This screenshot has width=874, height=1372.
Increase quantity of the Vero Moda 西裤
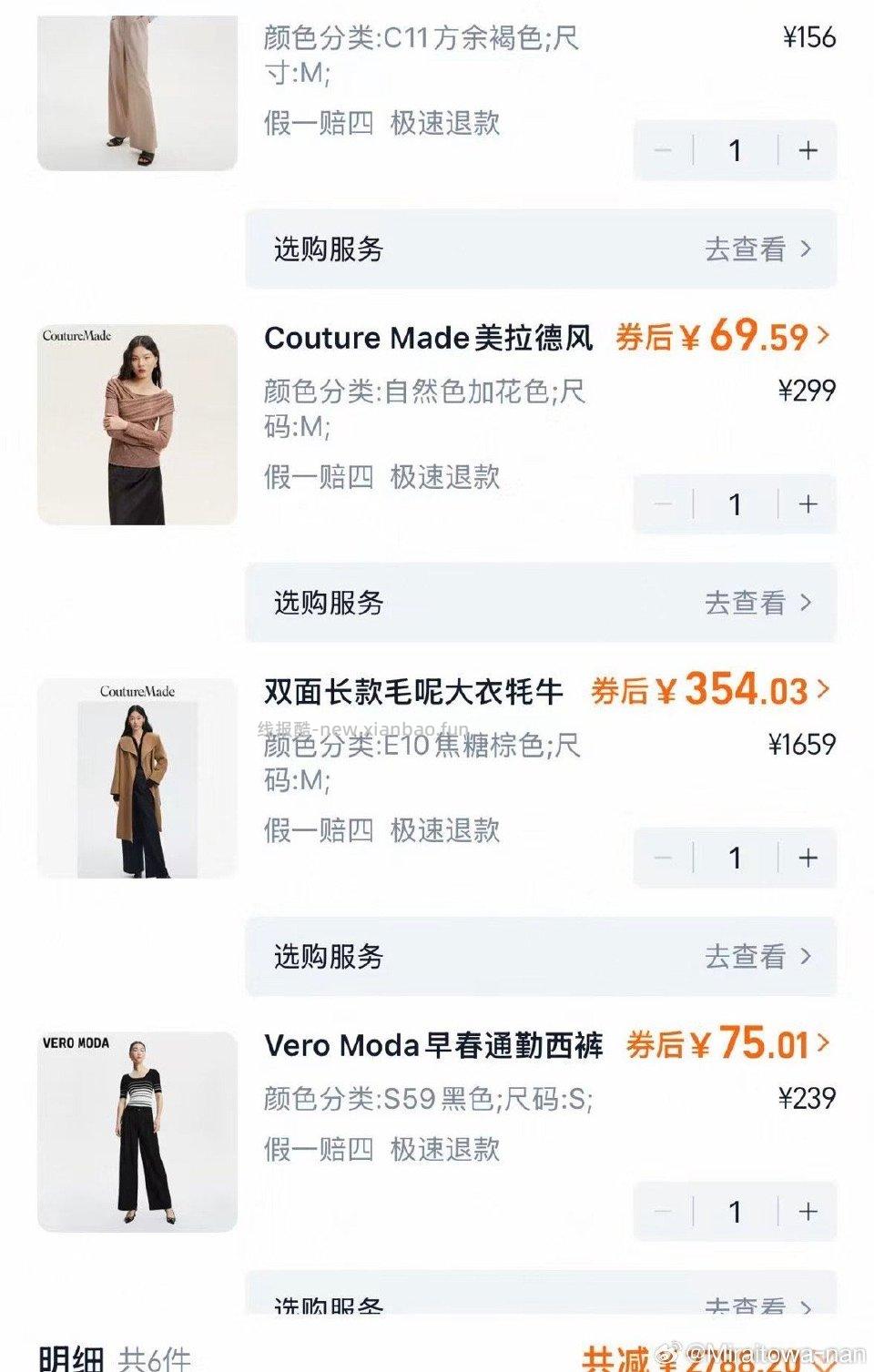pyautogui.click(x=805, y=1212)
